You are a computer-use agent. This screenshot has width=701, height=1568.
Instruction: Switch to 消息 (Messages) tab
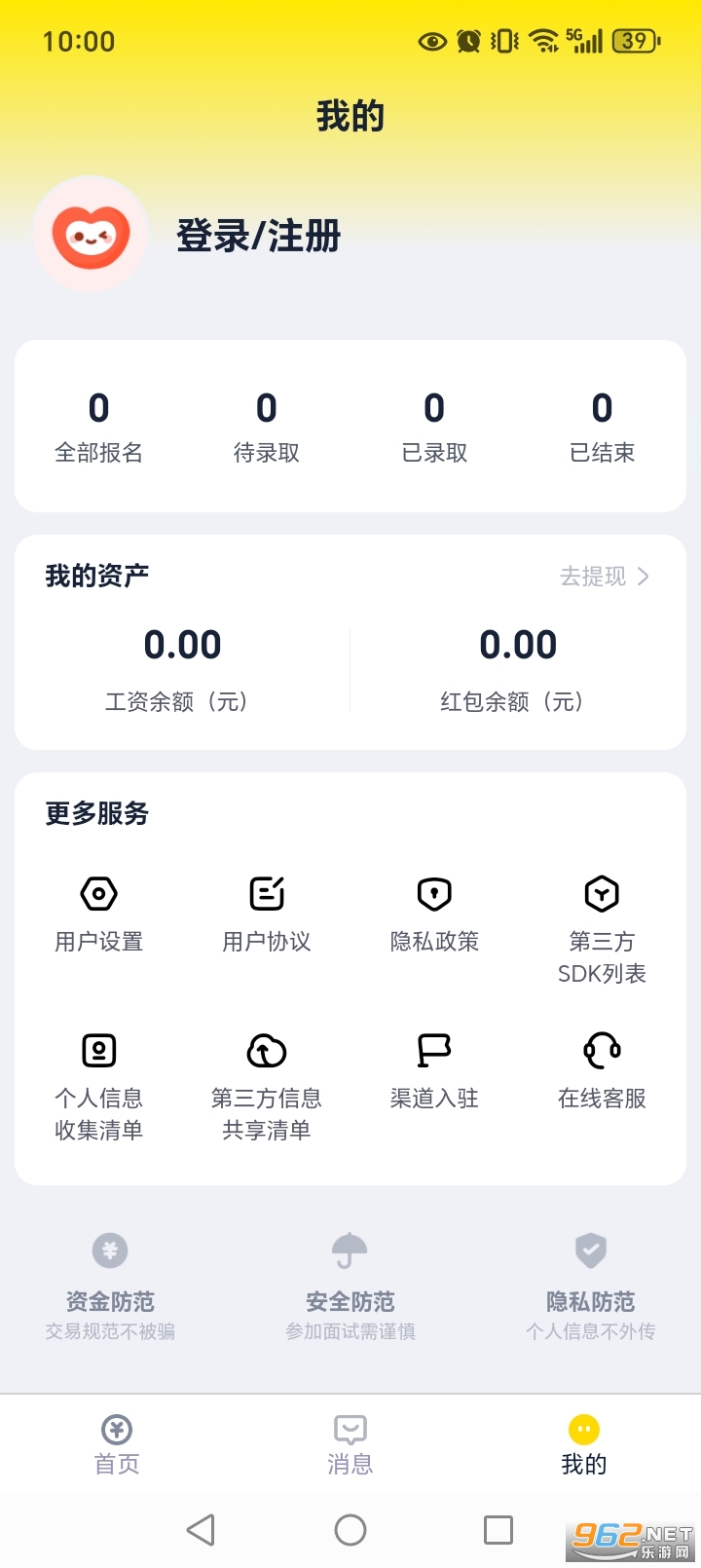point(350,1443)
